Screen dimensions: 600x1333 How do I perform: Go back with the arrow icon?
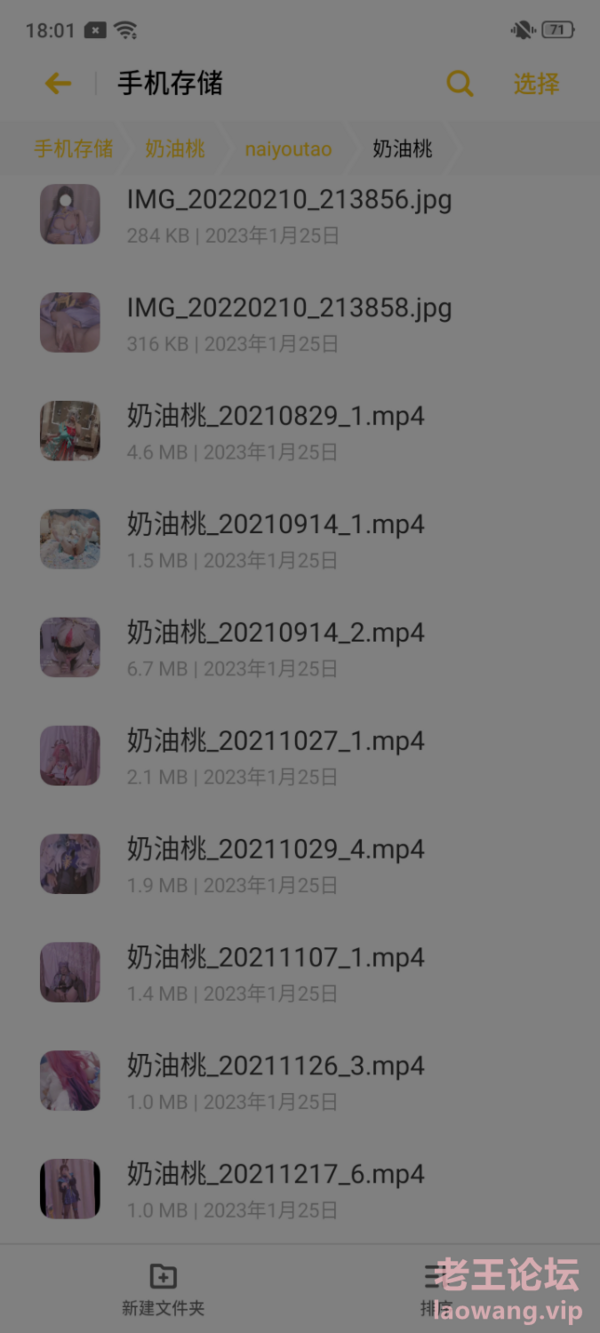[x=58, y=84]
